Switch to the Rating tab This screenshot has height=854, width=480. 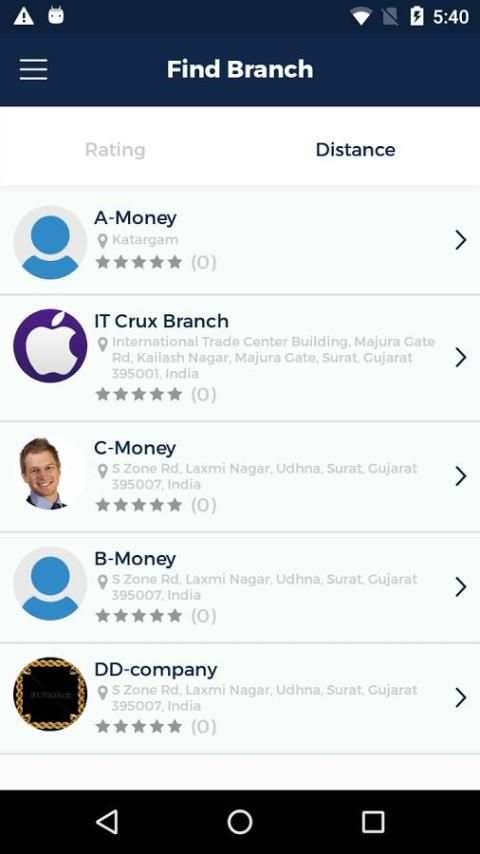(x=115, y=149)
